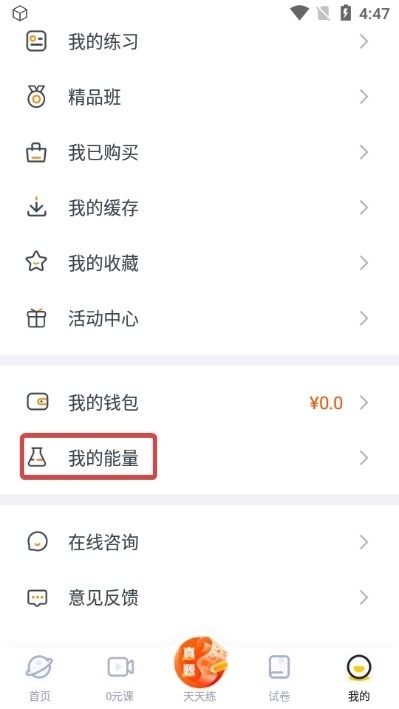Switch to the 0元课 tab
Image resolution: width=399 pixels, height=709 pixels.
pos(120,677)
